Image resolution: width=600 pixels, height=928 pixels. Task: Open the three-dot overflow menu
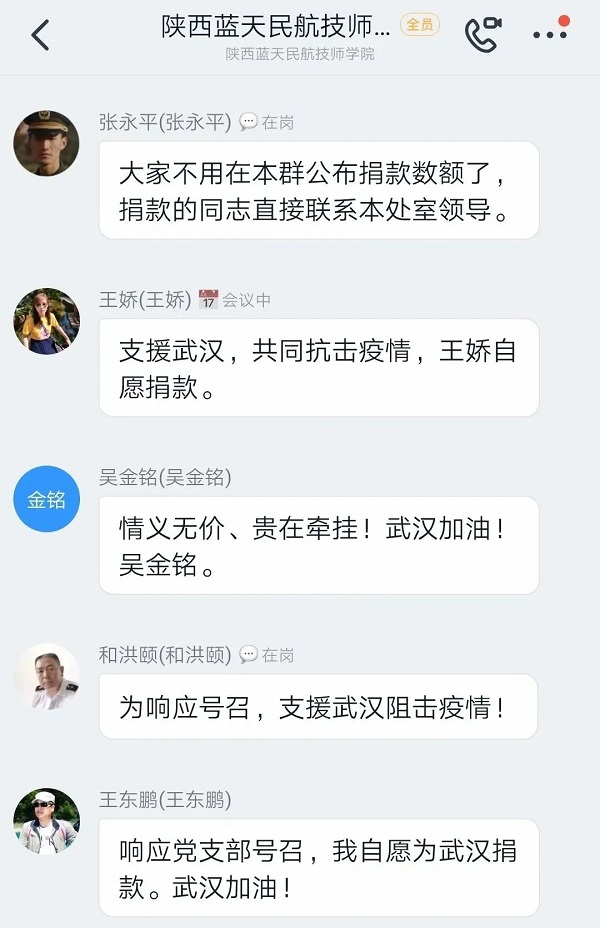pyautogui.click(x=549, y=34)
